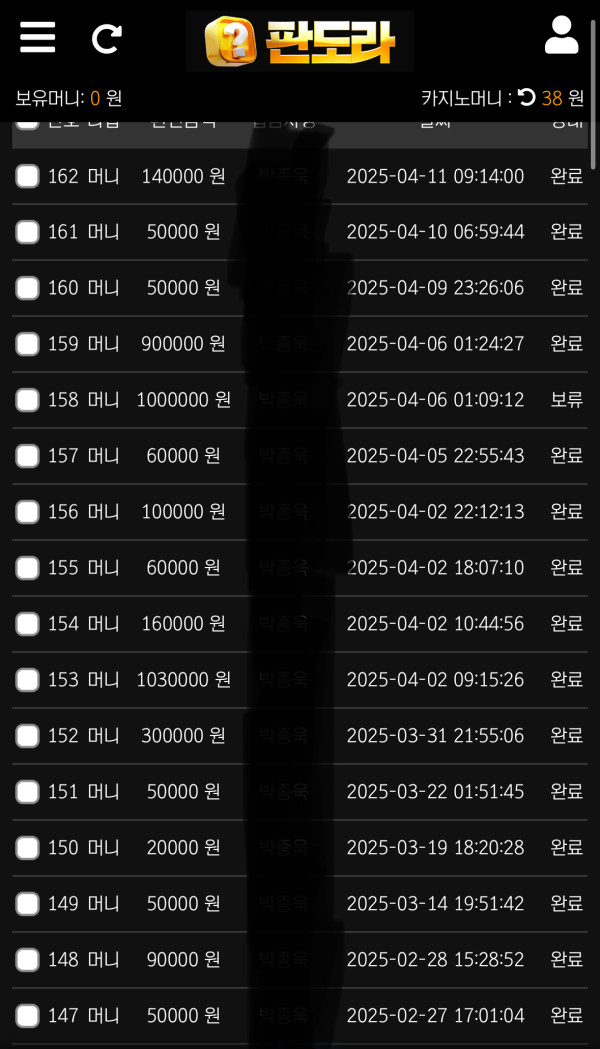The height and width of the screenshot is (1049, 600).
Task: Open the user profile icon
Action: pyautogui.click(x=561, y=36)
